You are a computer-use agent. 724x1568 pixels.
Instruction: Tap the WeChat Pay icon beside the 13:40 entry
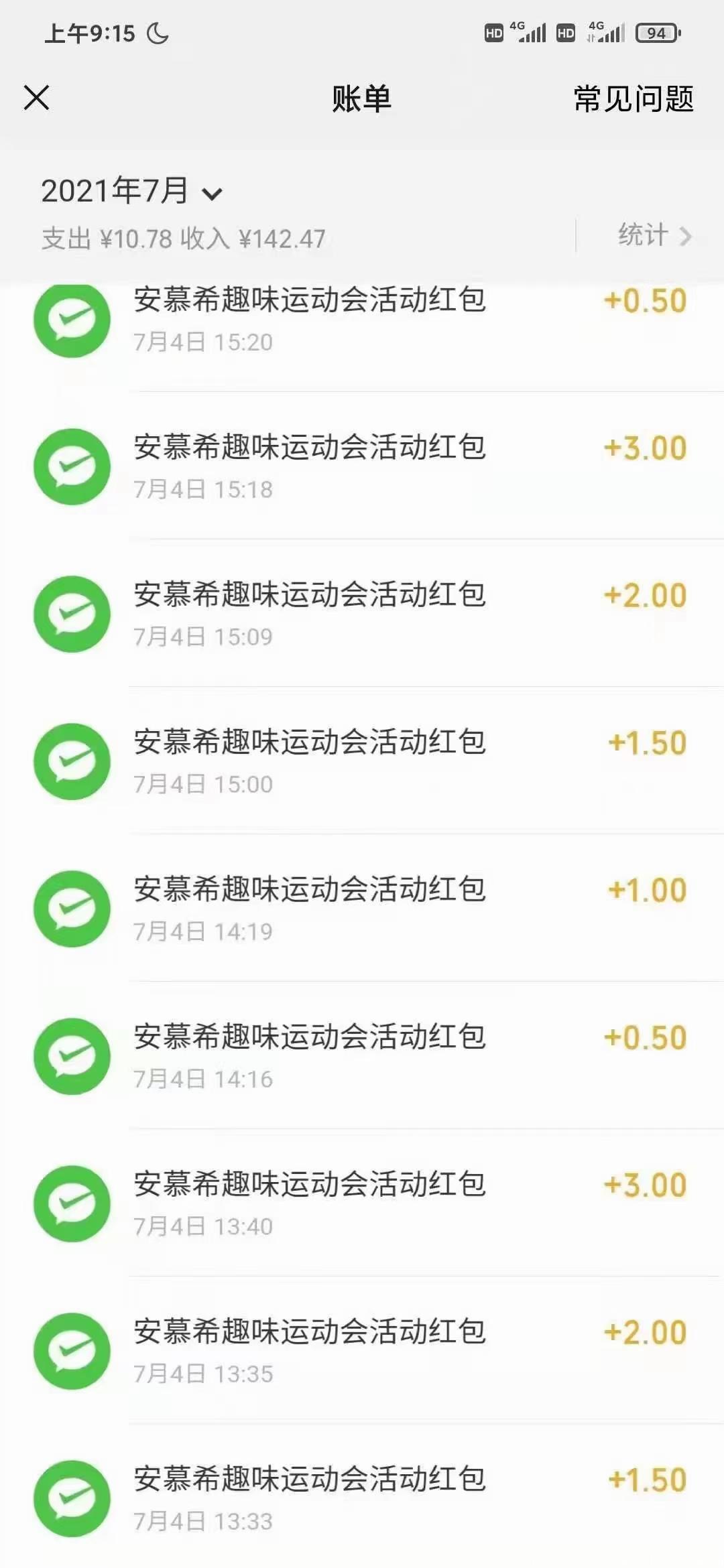tap(72, 1203)
